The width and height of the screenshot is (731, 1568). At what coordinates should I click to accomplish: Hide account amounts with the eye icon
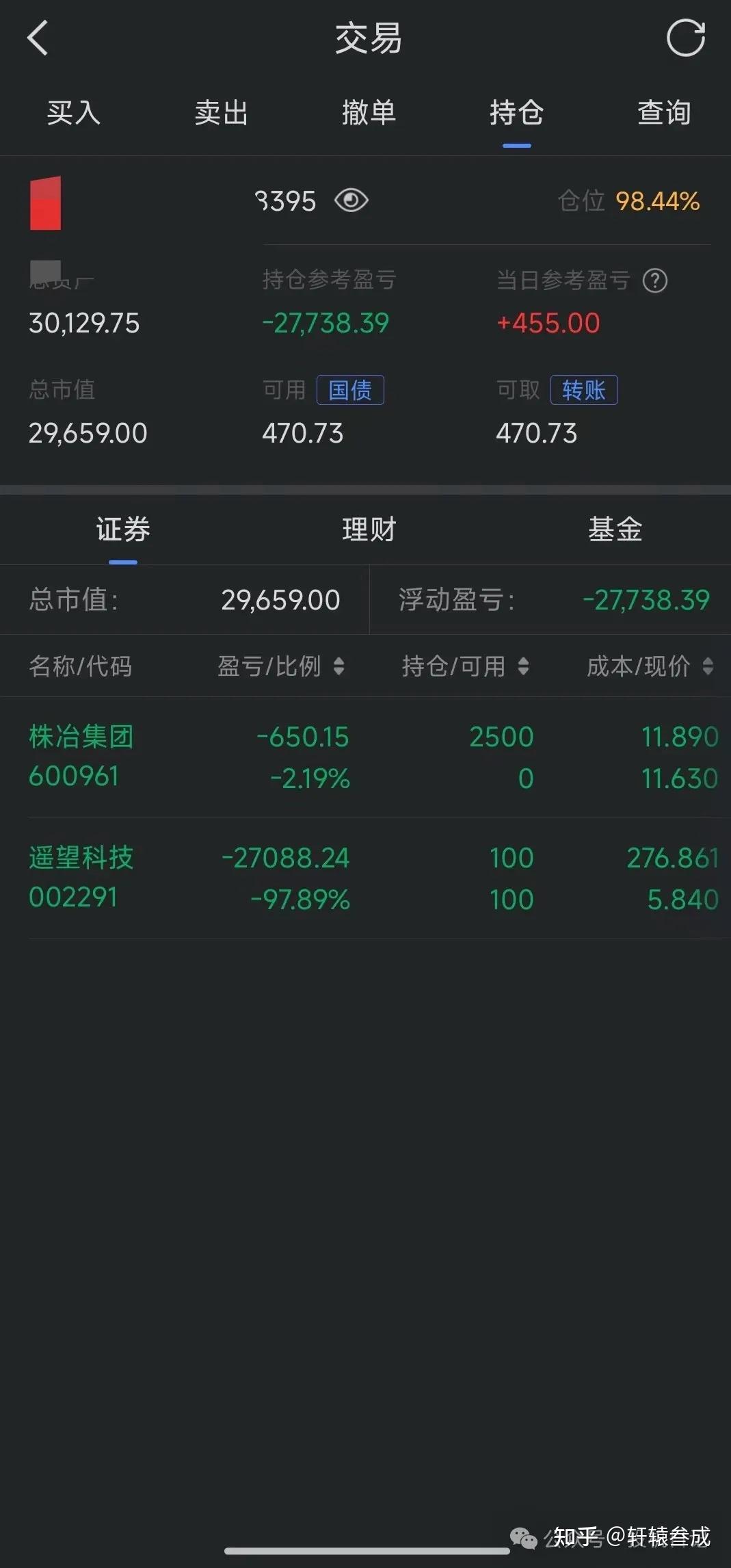pos(351,200)
